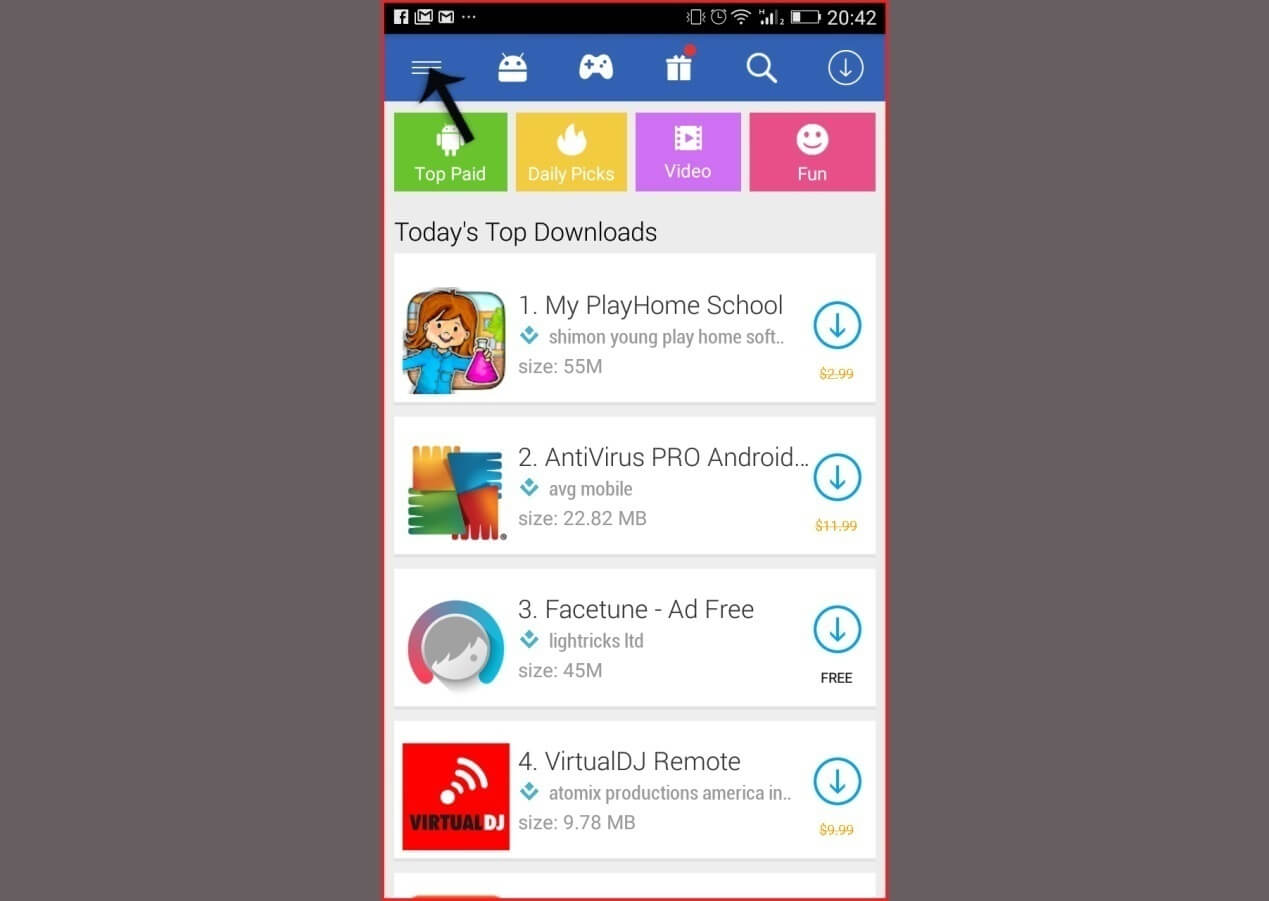
Task: Select the Top Paid category
Action: [x=450, y=152]
